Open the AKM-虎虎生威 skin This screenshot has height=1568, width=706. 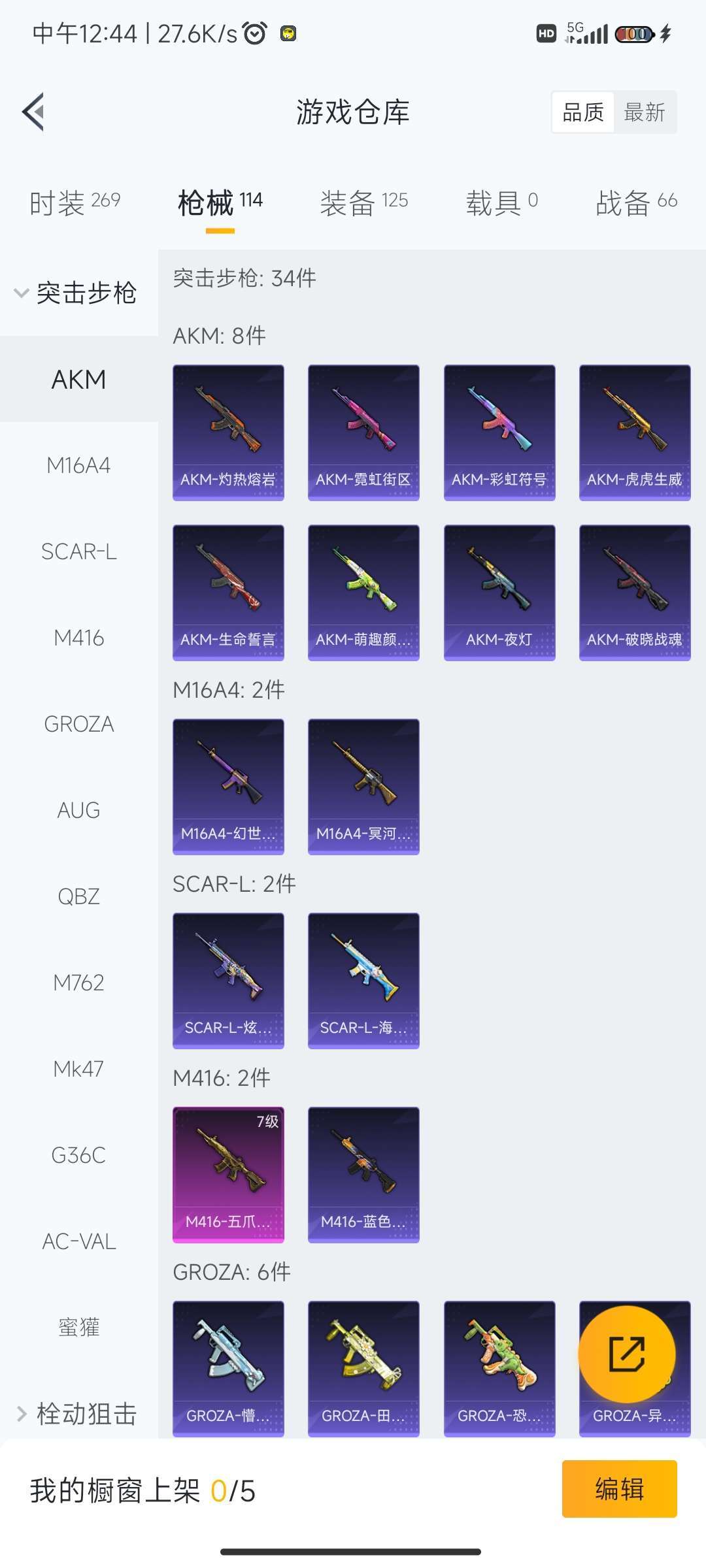click(635, 433)
